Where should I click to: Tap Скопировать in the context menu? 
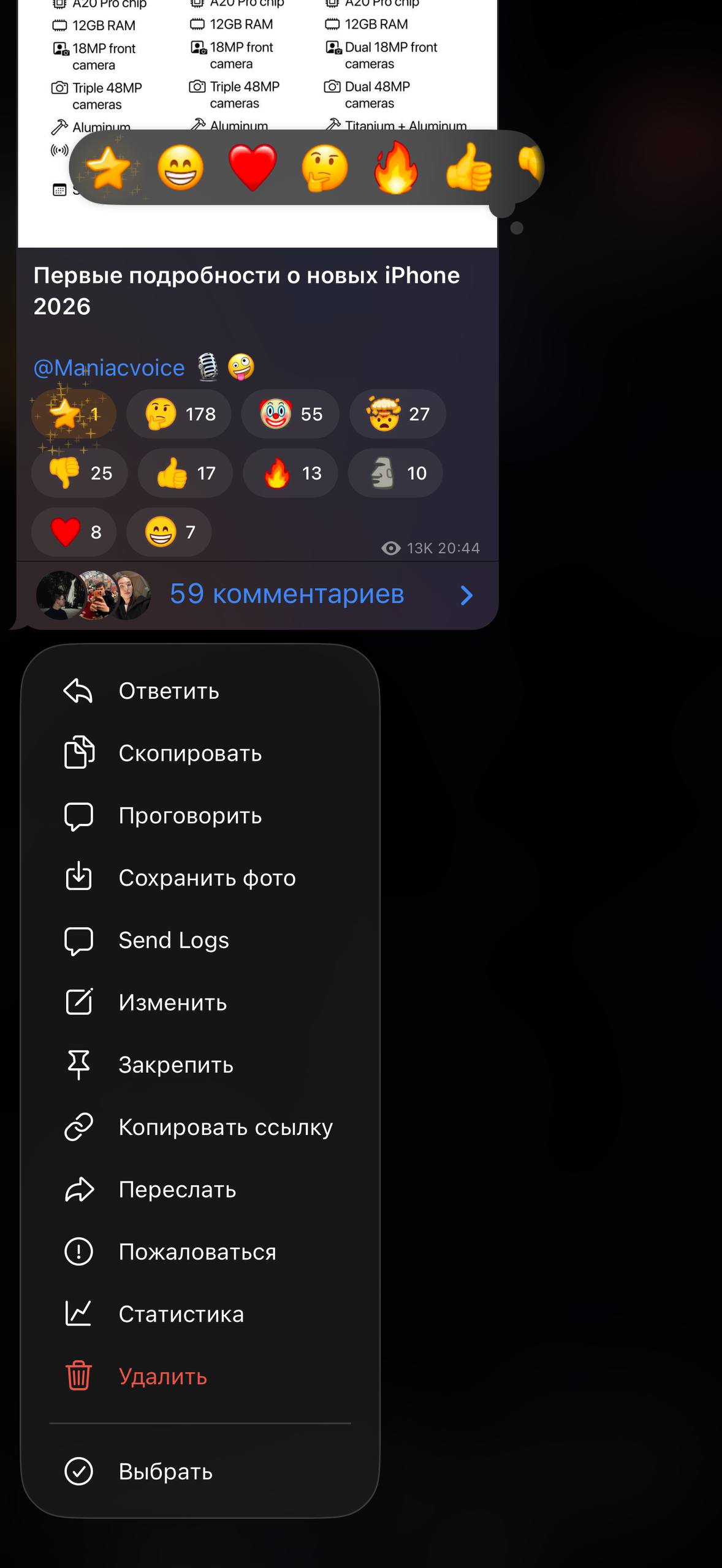190,753
